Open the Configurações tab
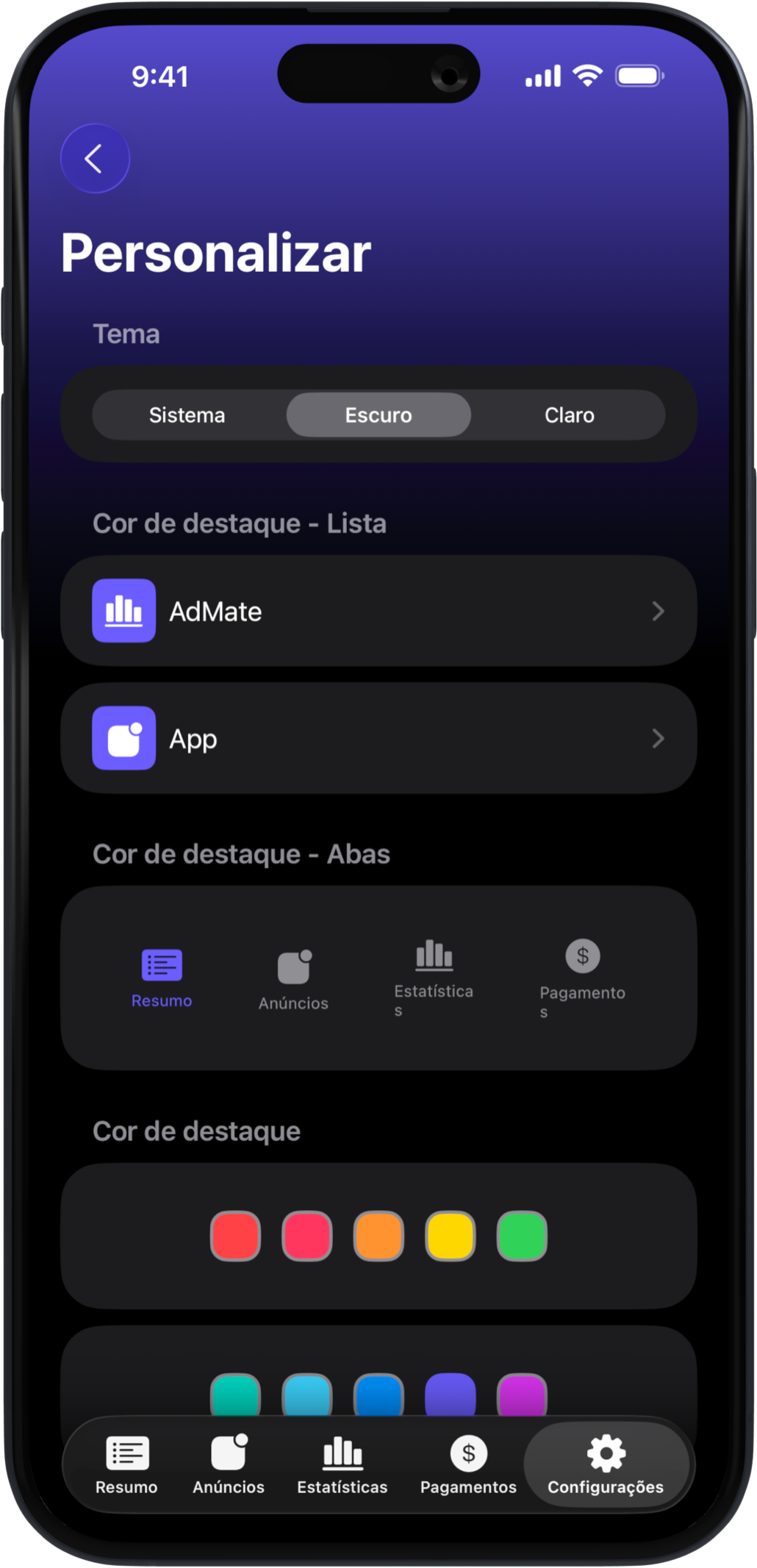Screen dimensions: 757x1568 pyautogui.click(x=606, y=1464)
